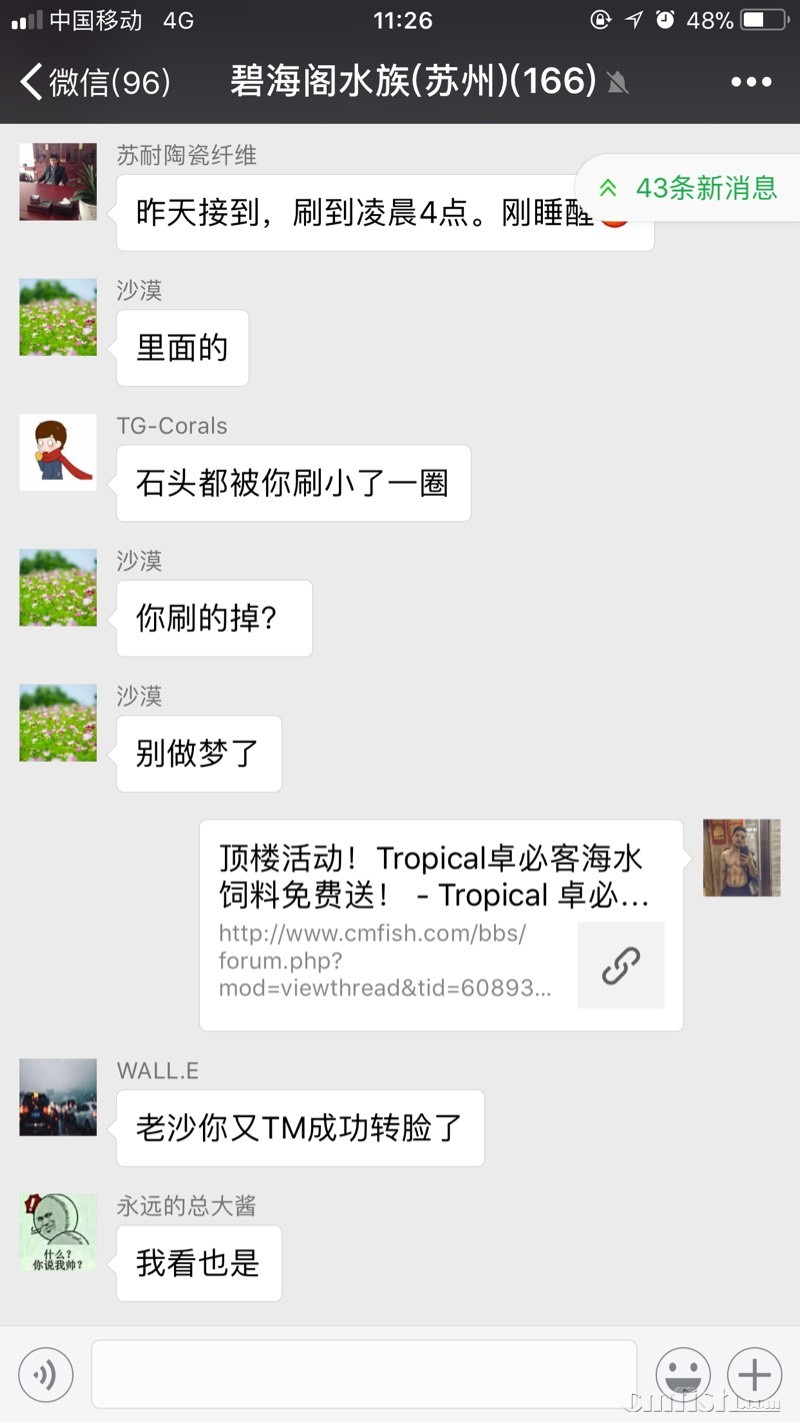
Task: Jump to the 43 new messages
Action: coord(690,187)
